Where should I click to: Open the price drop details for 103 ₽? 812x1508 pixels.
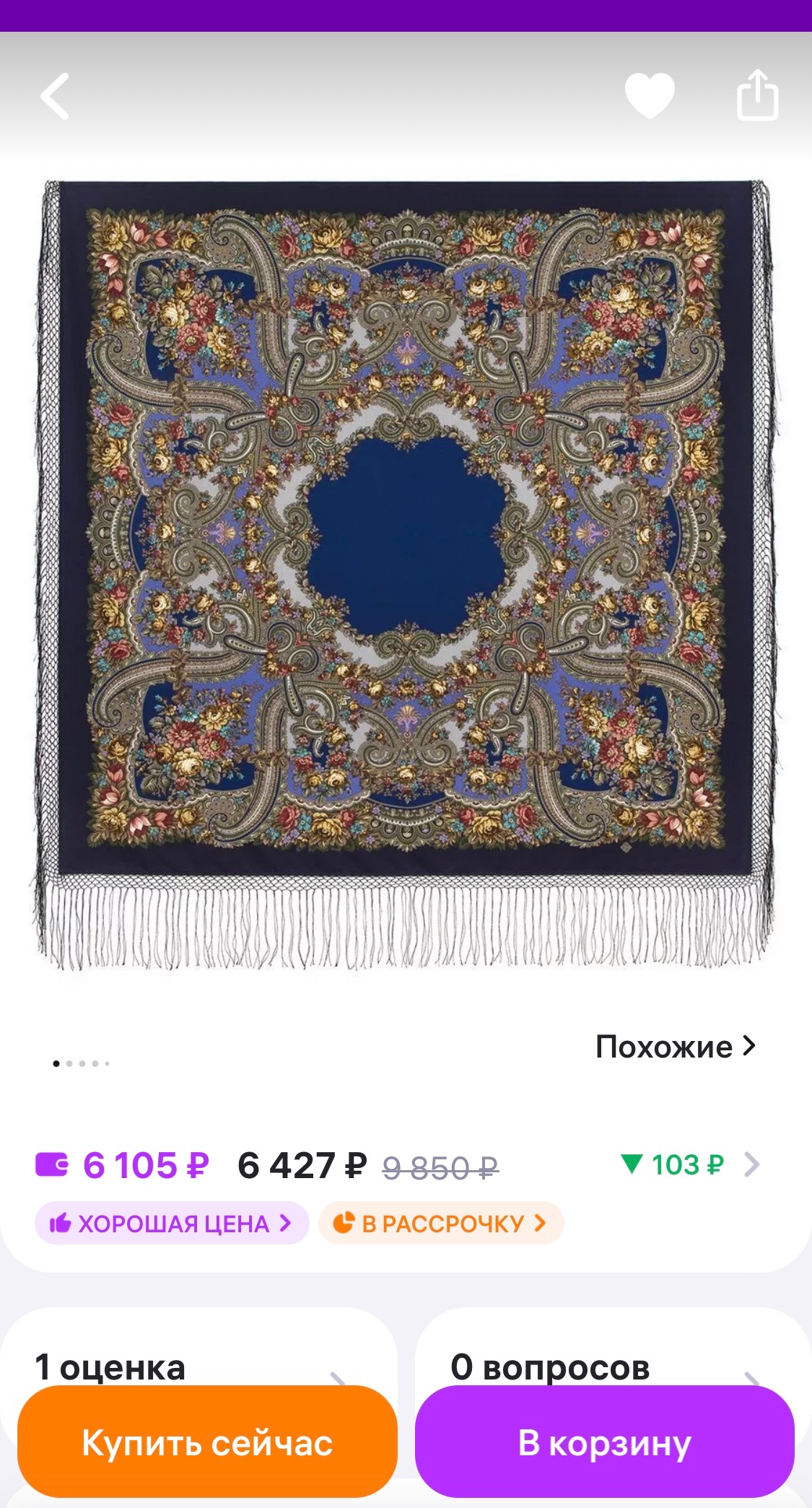click(689, 1164)
